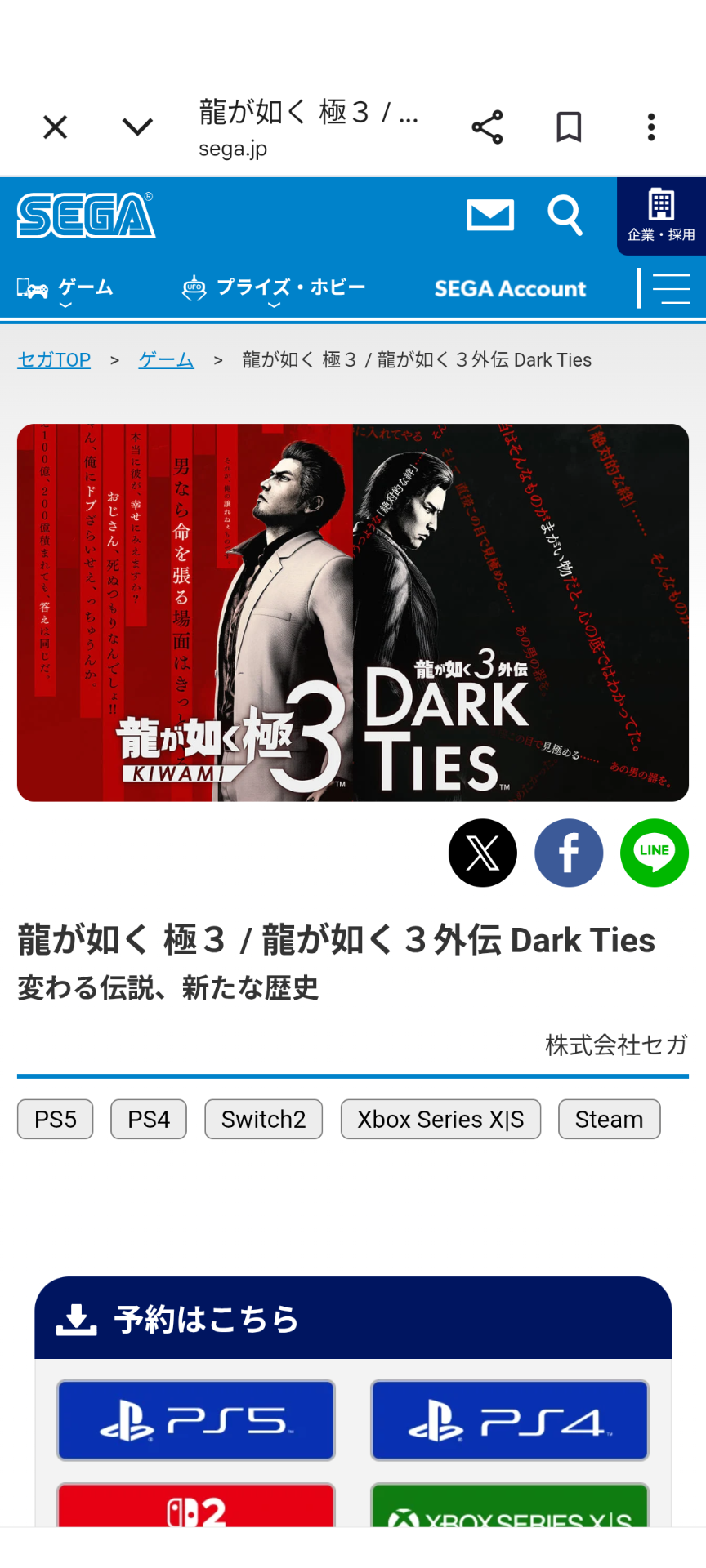The image size is (706, 1568).
Task: Open the site search
Action: click(x=565, y=216)
